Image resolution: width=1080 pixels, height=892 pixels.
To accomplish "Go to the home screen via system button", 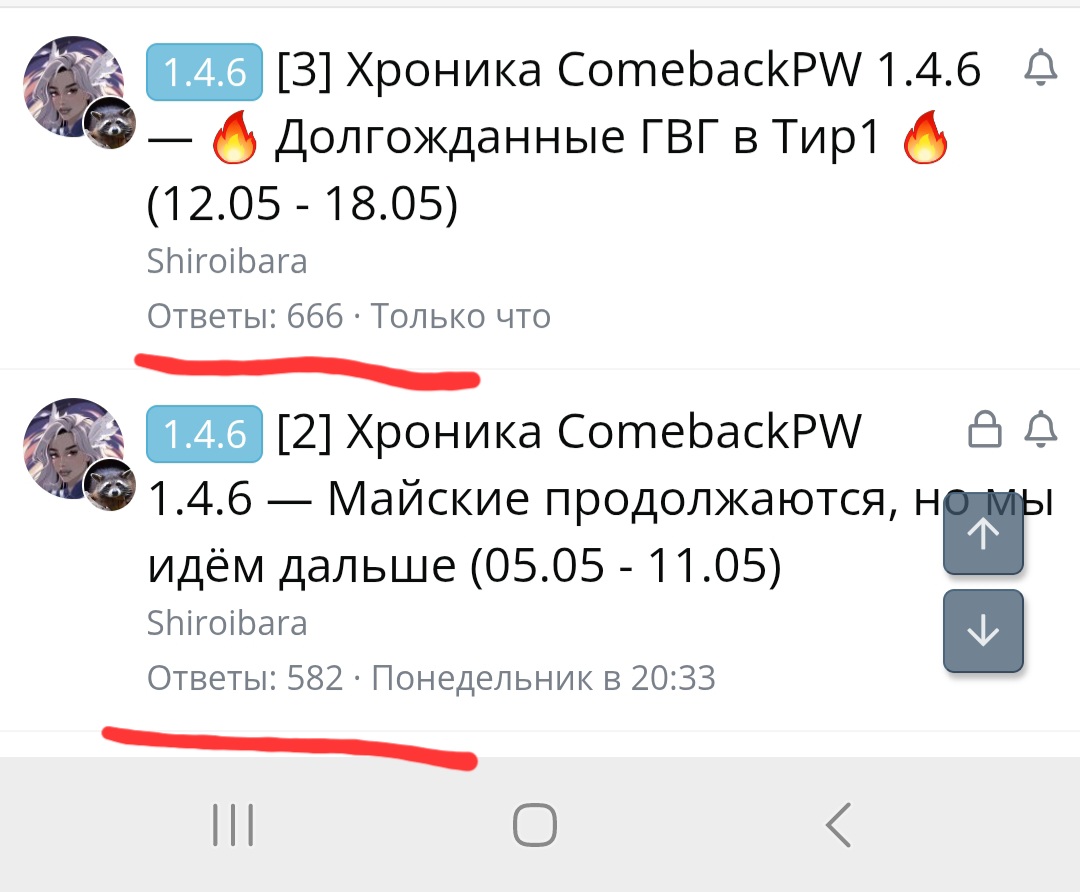I will (x=535, y=826).
